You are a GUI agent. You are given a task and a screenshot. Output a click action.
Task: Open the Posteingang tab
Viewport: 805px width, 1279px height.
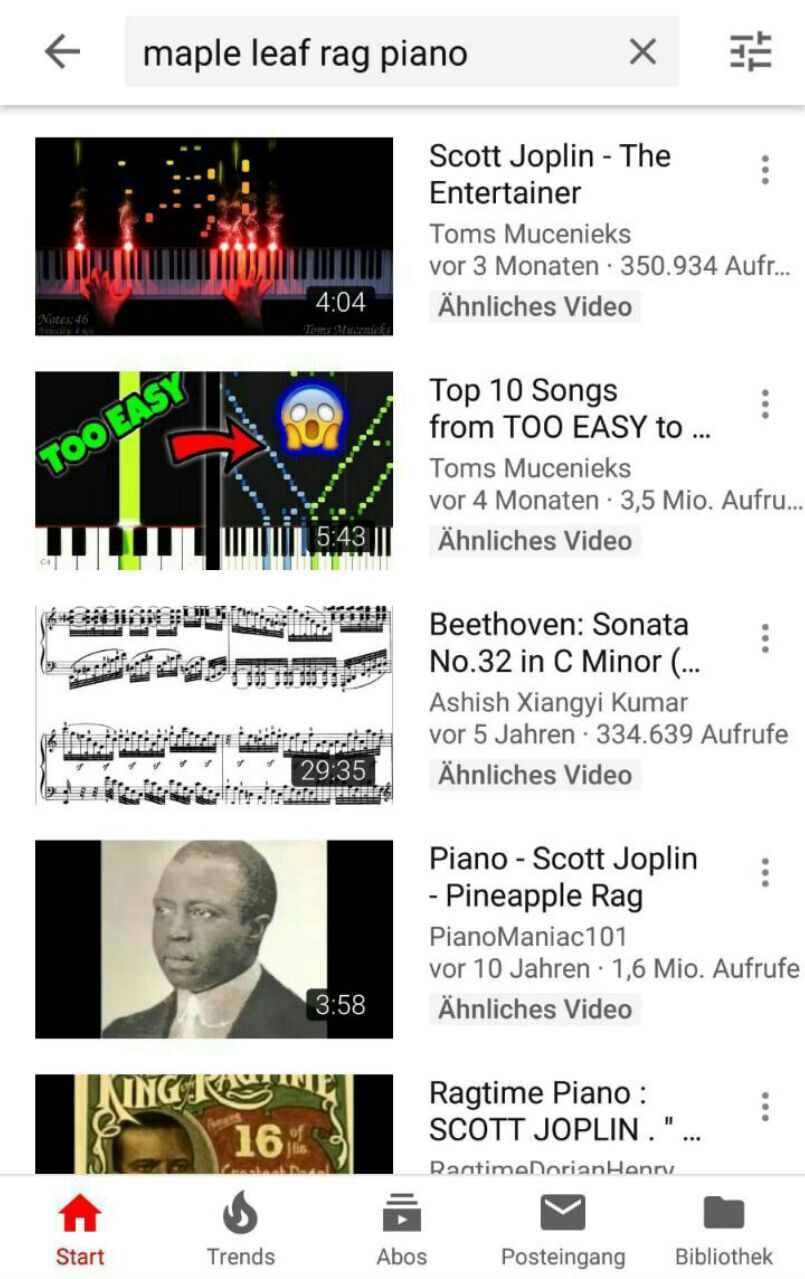562,1230
